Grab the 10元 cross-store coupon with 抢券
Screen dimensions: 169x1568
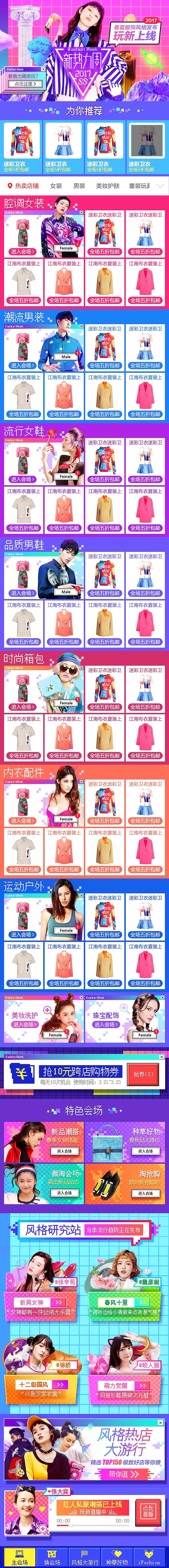[143, 1074]
